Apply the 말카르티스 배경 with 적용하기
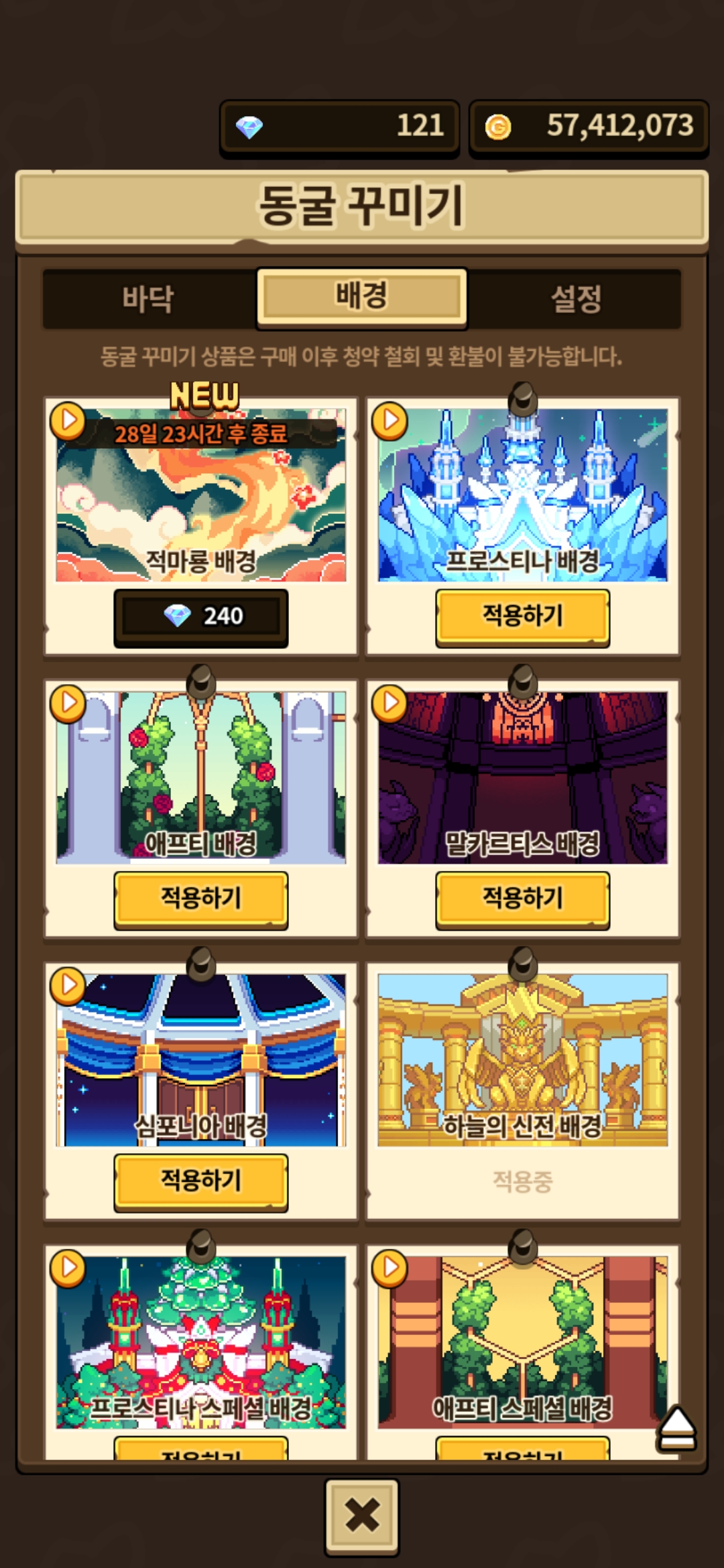 (522, 898)
